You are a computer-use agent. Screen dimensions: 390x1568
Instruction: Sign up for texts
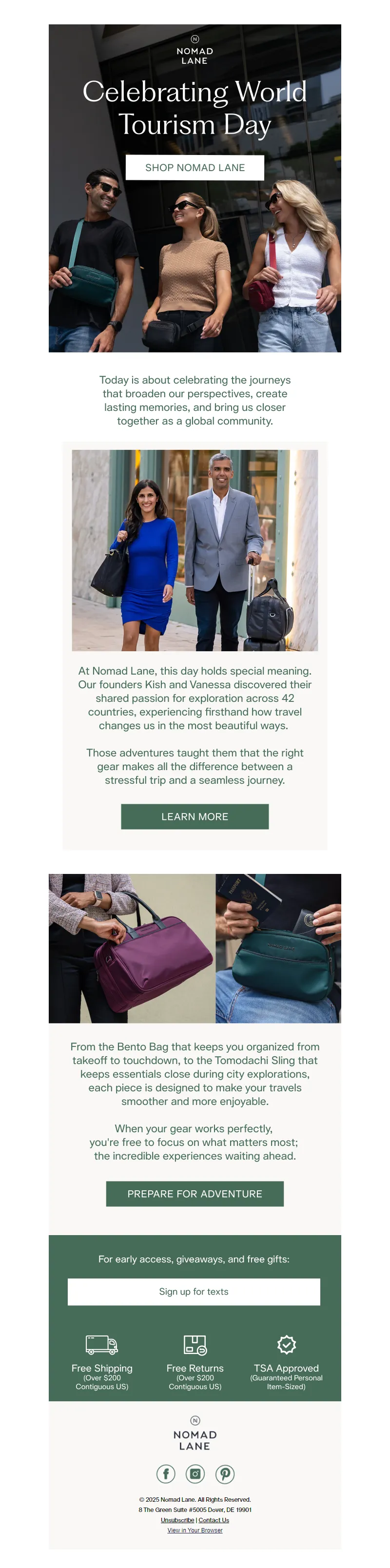pos(194,1292)
